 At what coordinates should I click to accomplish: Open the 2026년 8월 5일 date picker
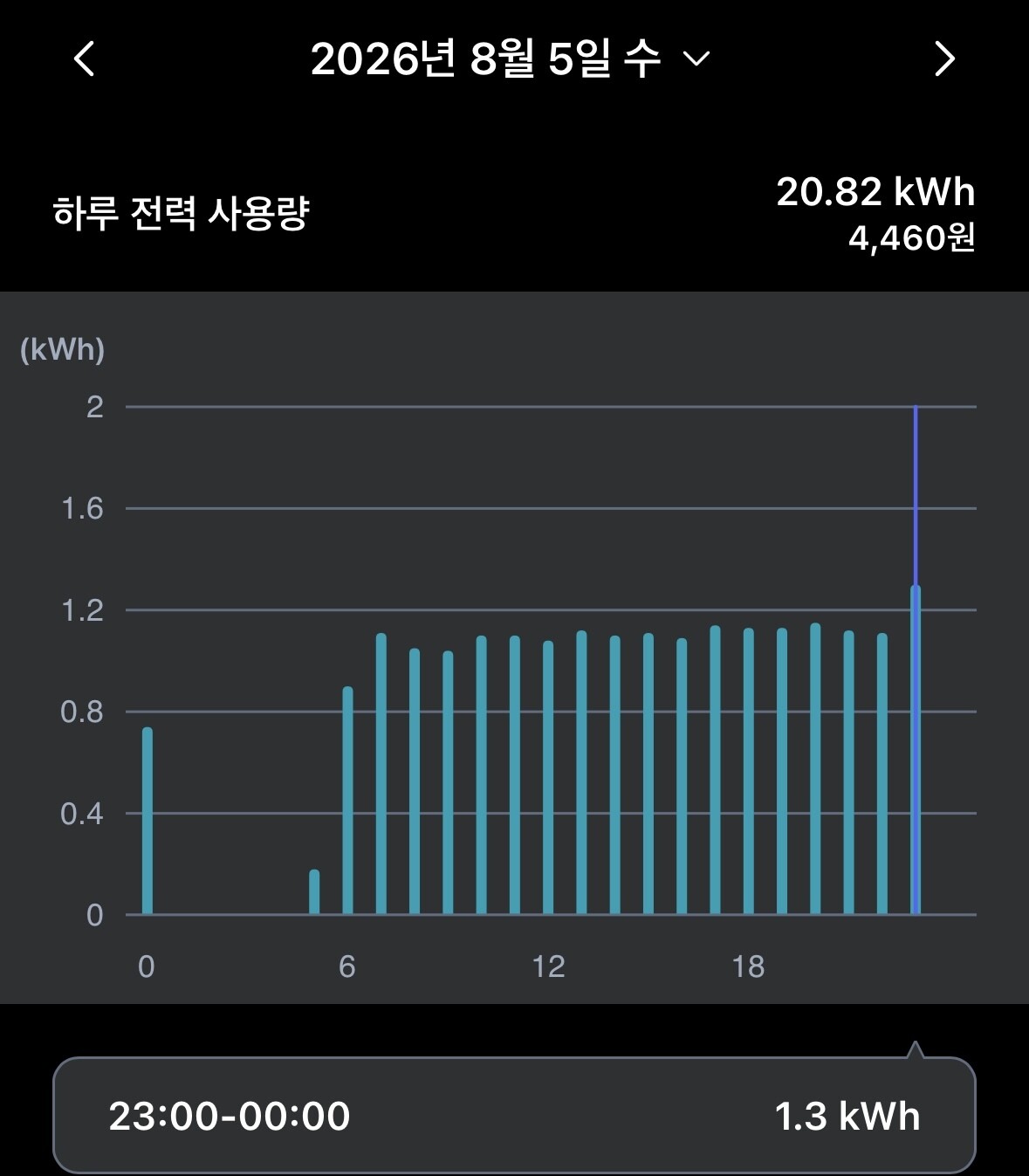click(511, 59)
